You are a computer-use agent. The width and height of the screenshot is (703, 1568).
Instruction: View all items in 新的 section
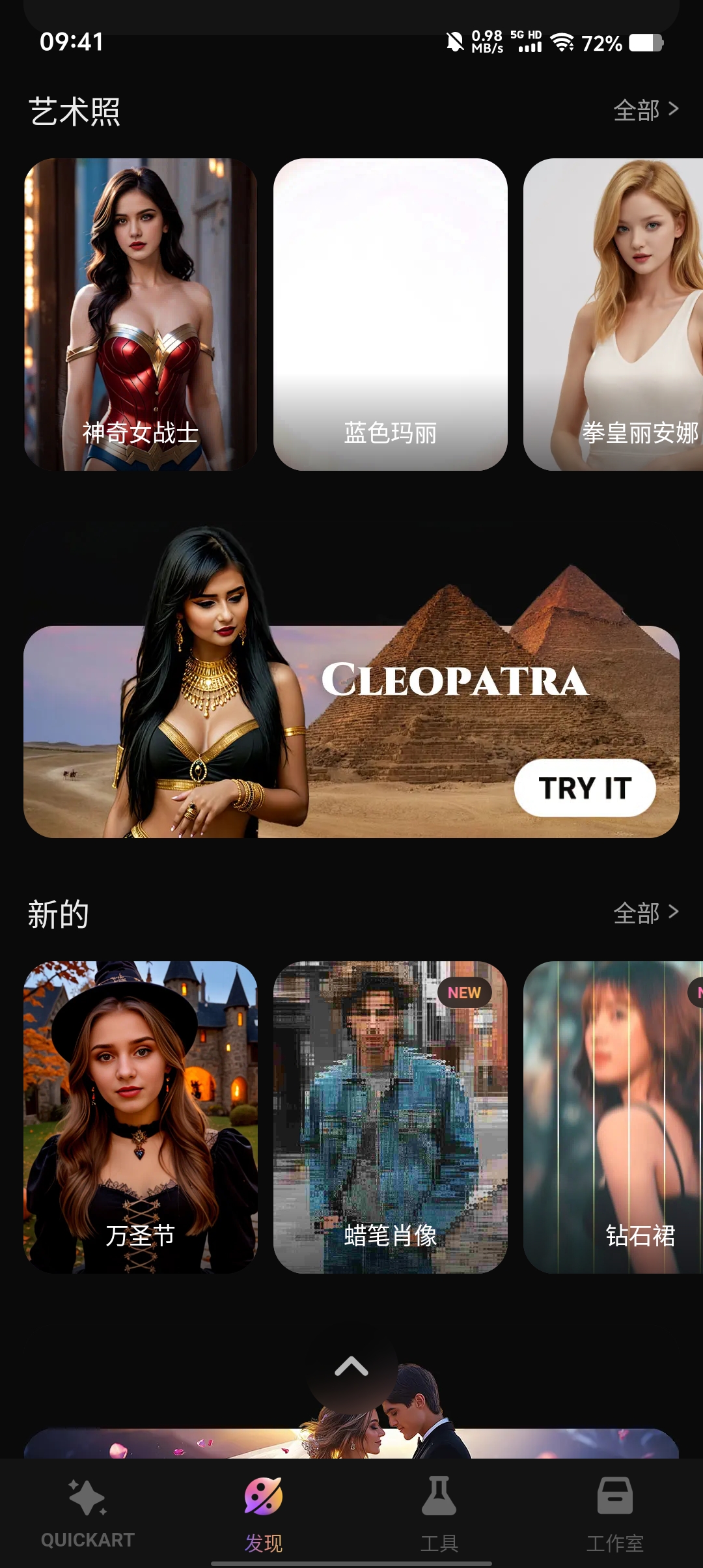[x=646, y=913]
